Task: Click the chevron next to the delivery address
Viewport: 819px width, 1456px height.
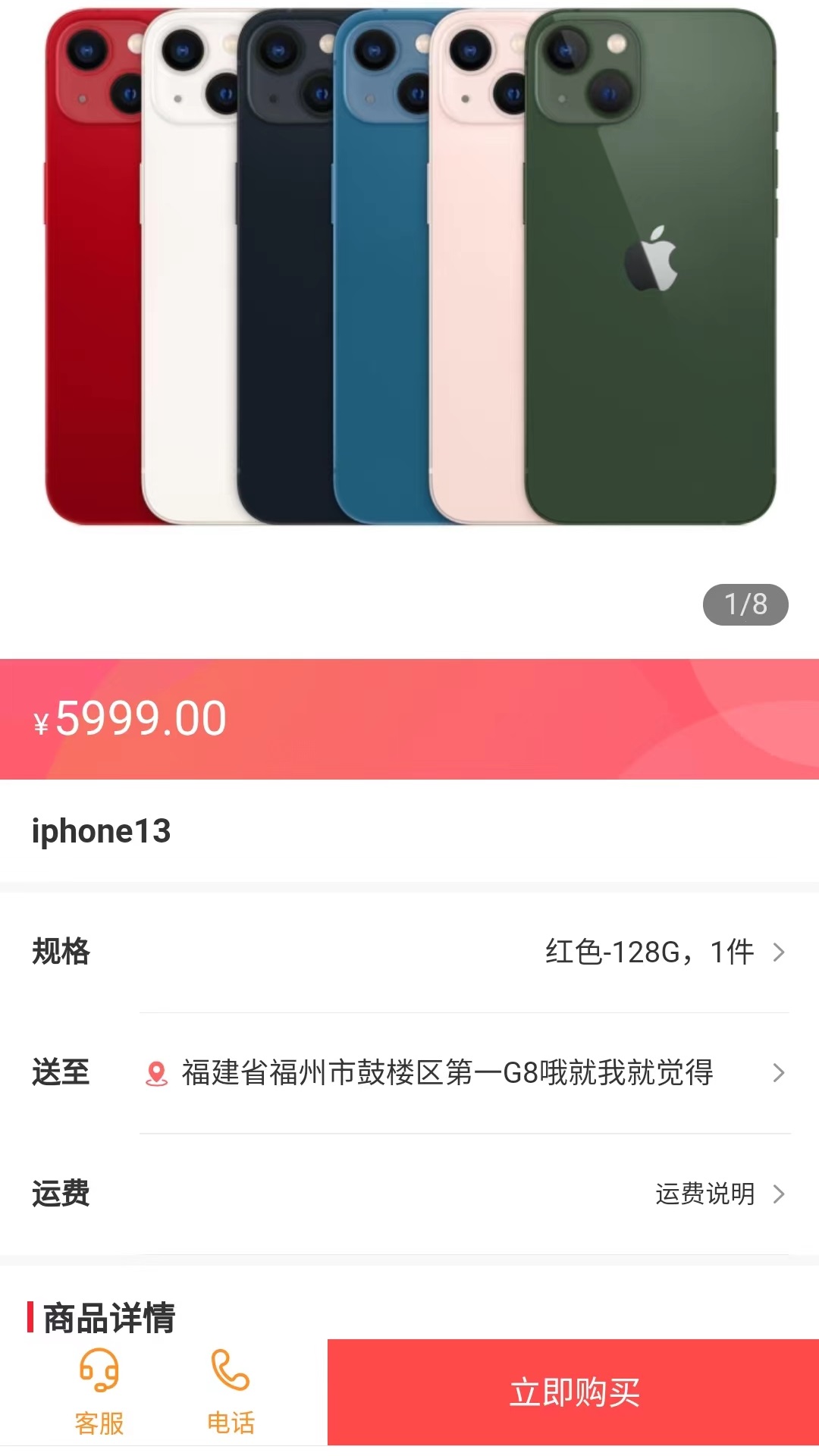Action: [x=778, y=1073]
